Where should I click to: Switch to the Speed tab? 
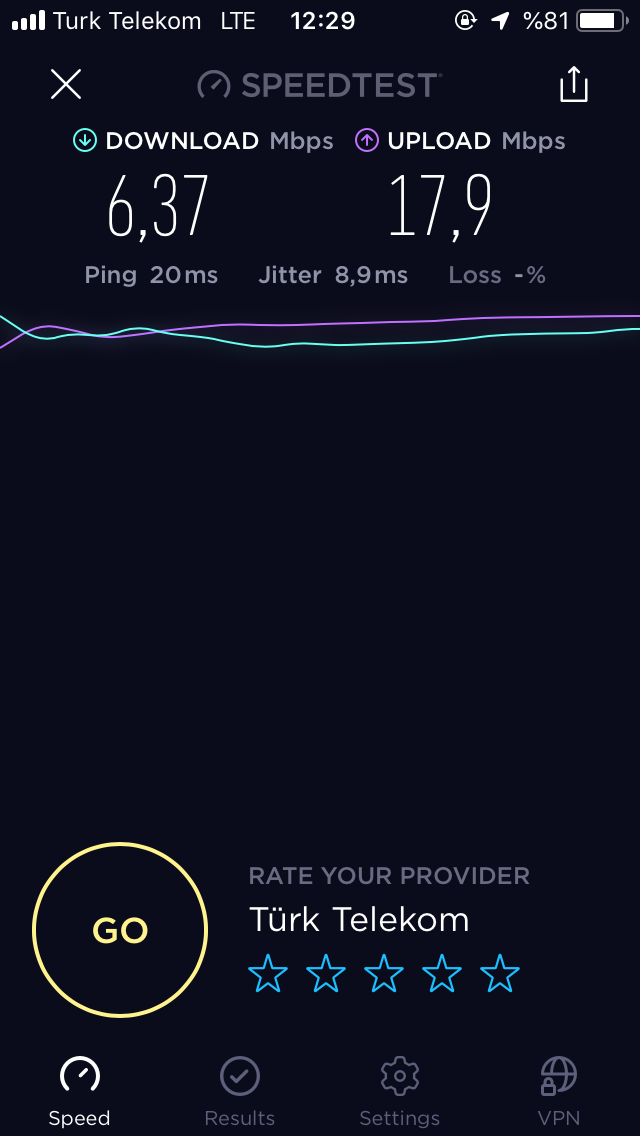click(x=80, y=1092)
